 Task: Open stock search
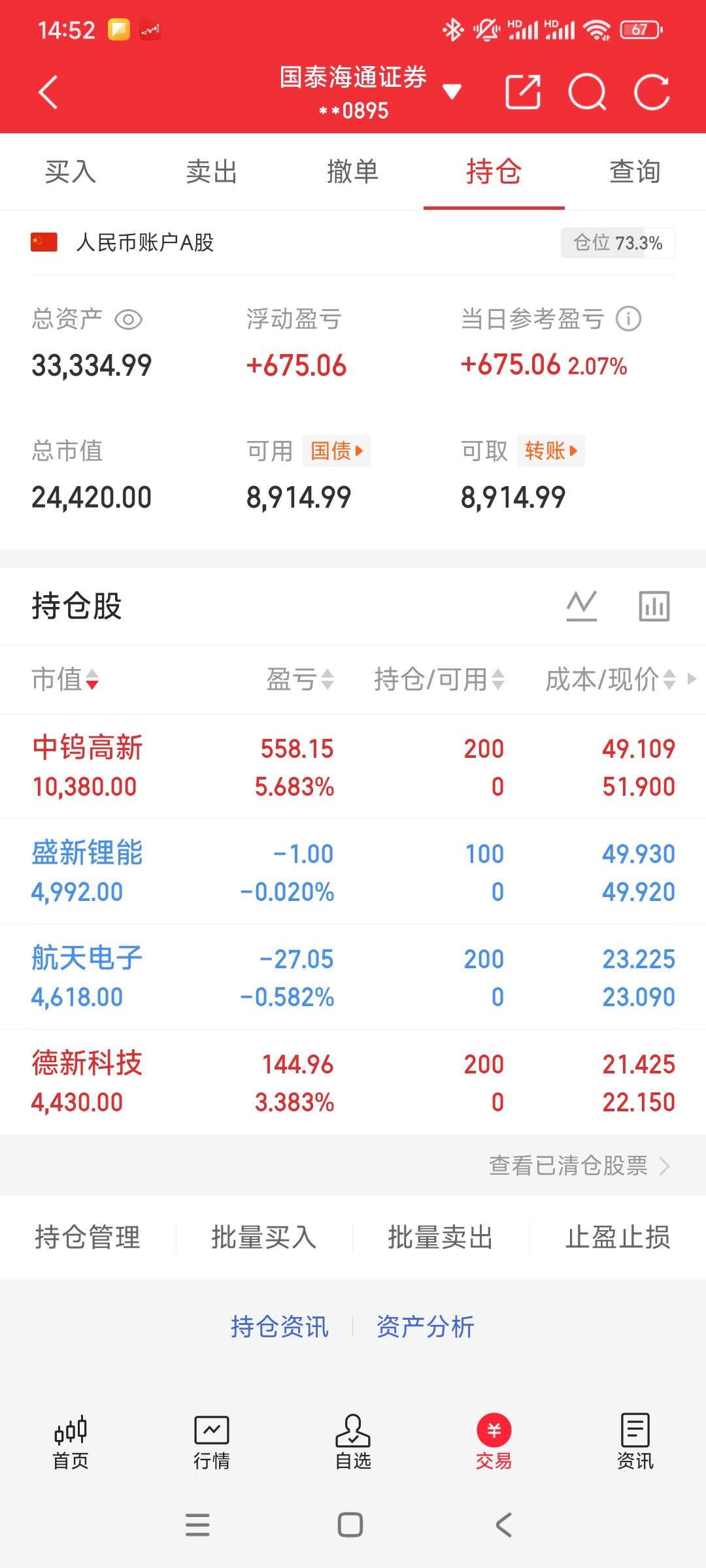point(587,92)
